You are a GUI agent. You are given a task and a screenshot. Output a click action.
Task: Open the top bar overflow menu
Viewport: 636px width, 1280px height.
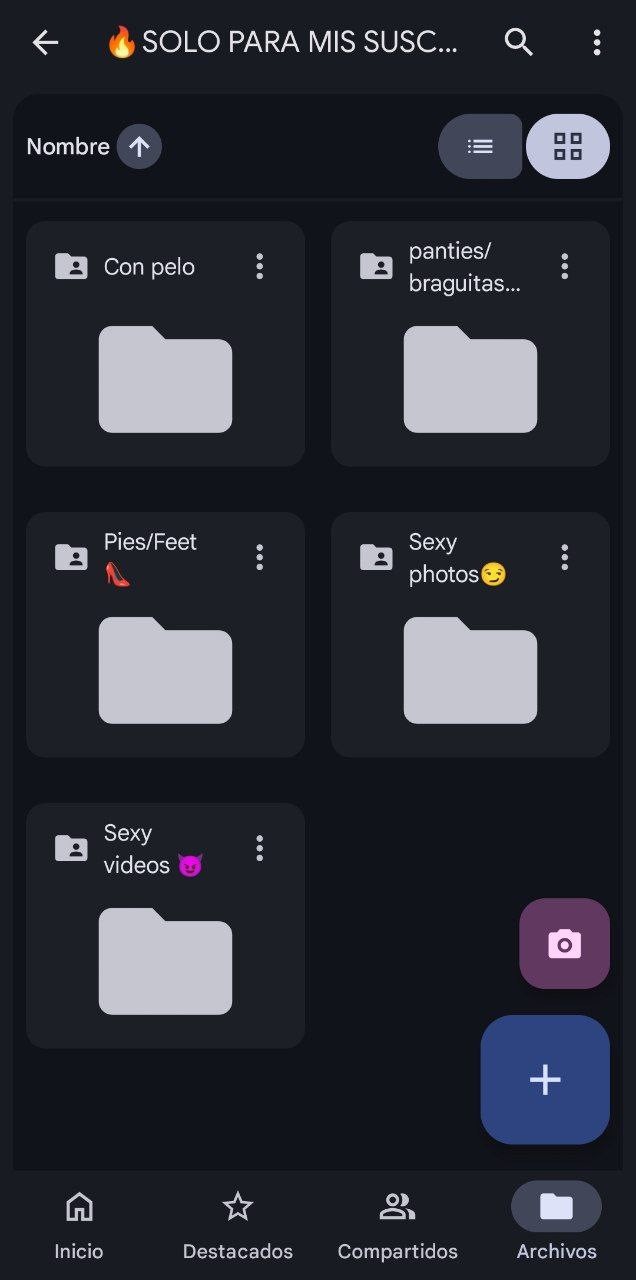coord(597,42)
